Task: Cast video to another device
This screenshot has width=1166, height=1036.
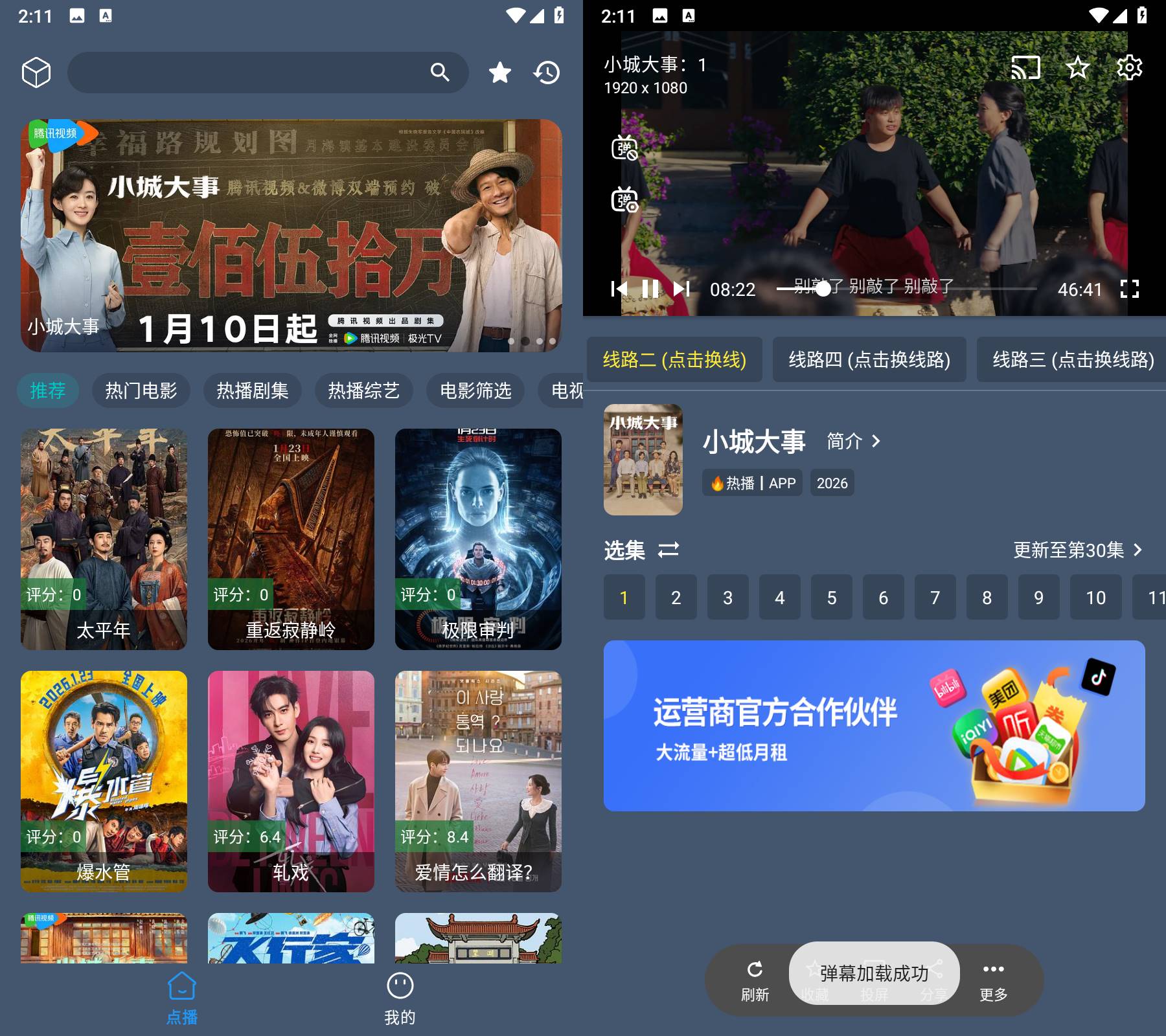Action: (1026, 67)
